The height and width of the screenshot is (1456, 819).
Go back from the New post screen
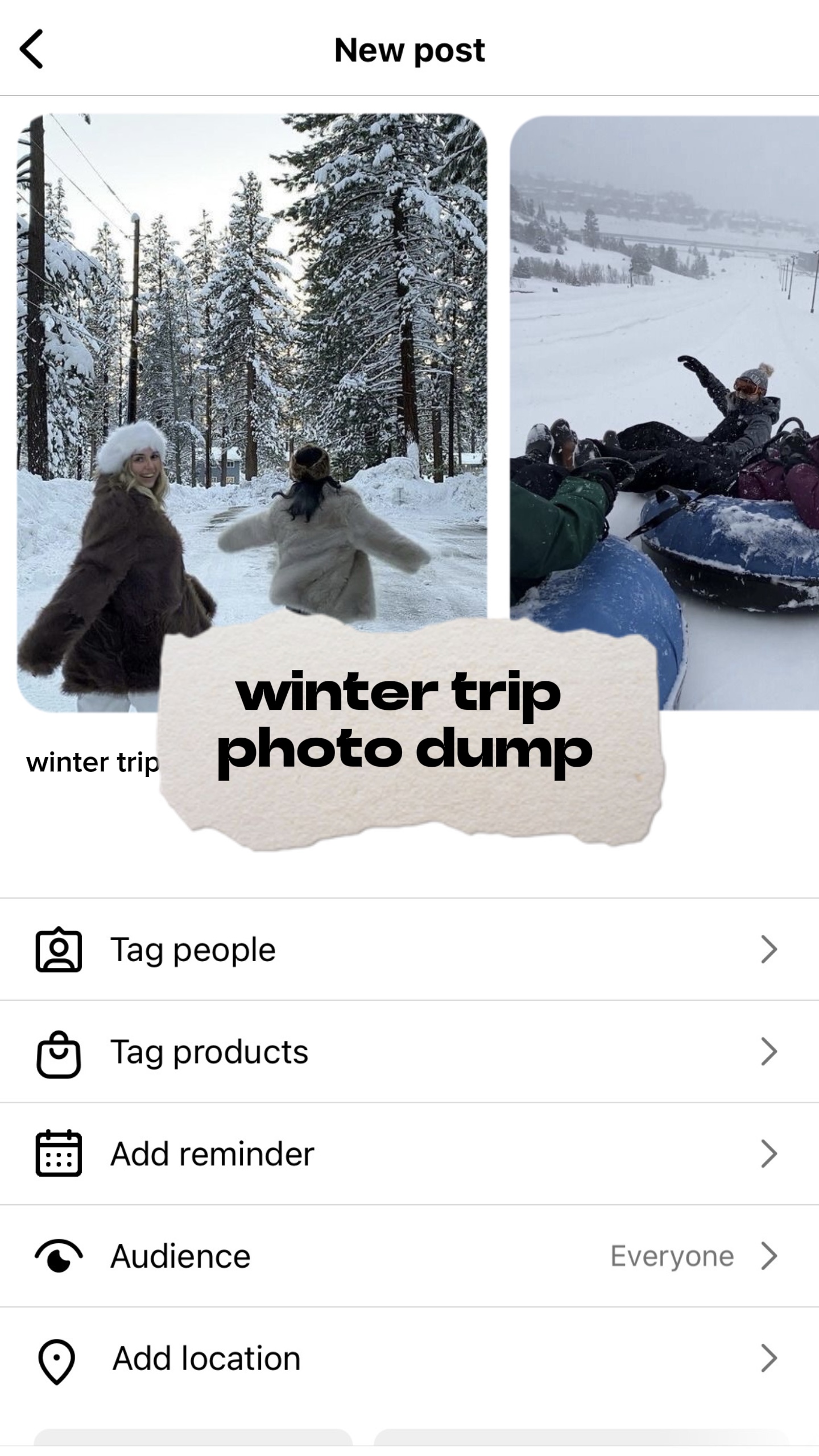tap(32, 49)
